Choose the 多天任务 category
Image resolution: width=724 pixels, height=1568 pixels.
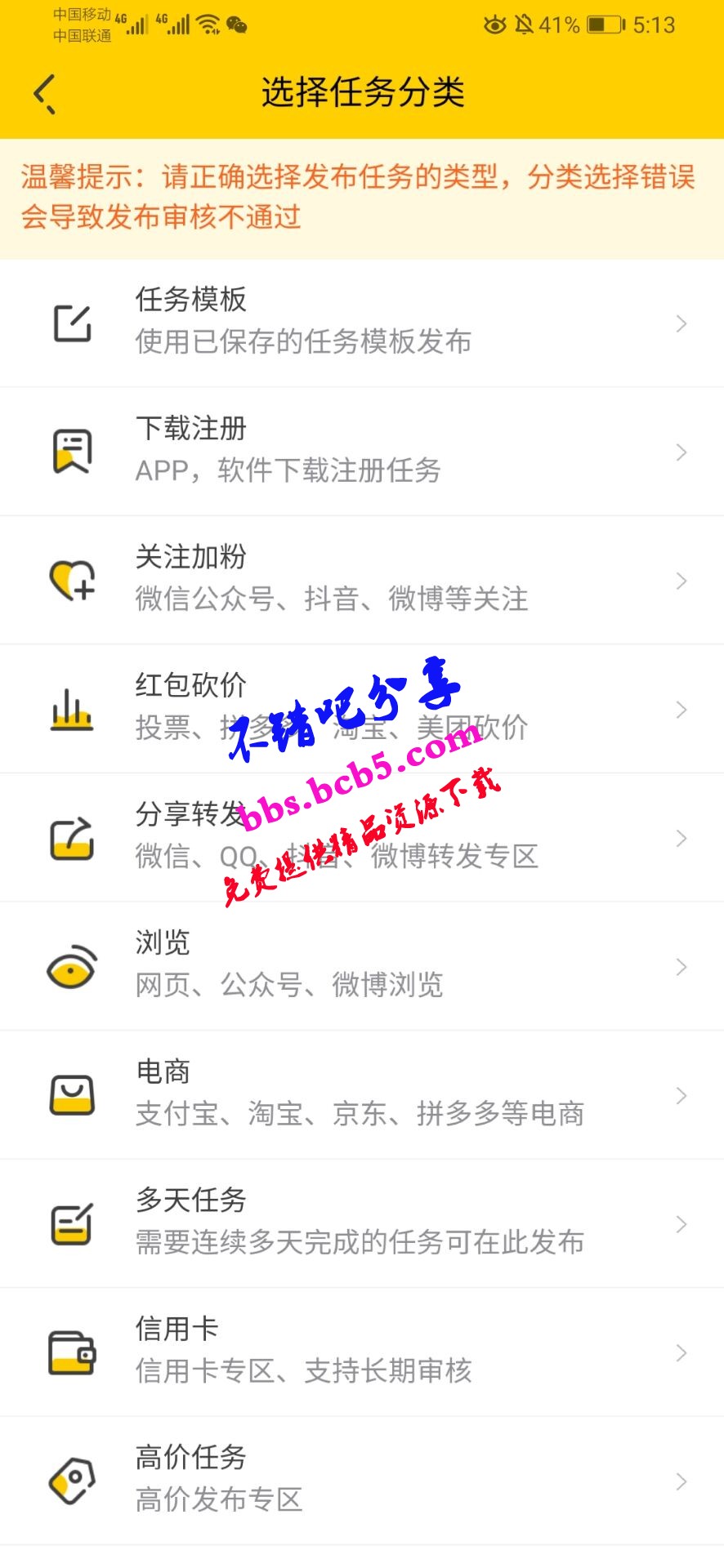[x=362, y=1223]
